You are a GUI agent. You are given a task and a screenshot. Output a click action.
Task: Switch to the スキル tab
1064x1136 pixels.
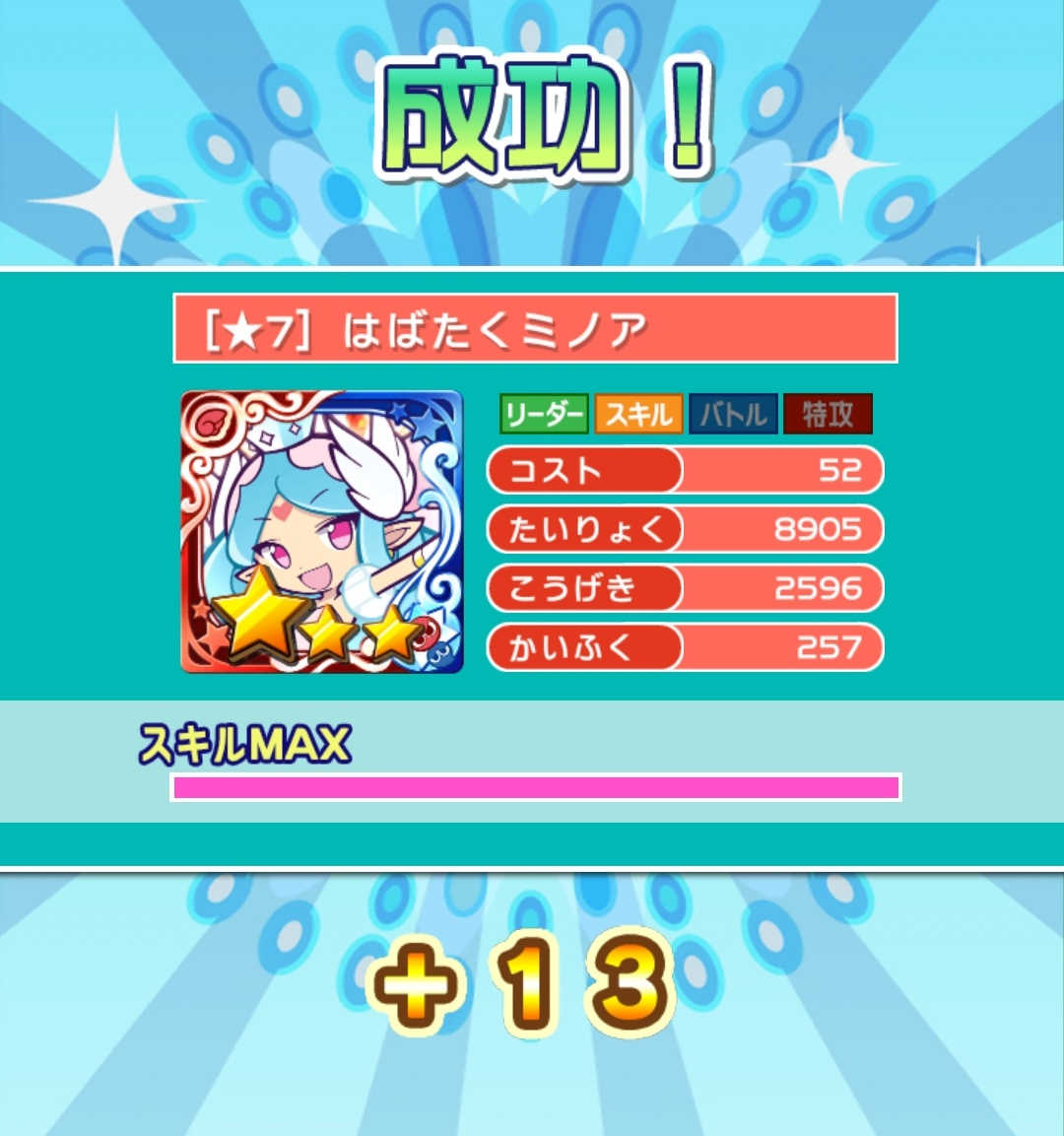coord(638,414)
